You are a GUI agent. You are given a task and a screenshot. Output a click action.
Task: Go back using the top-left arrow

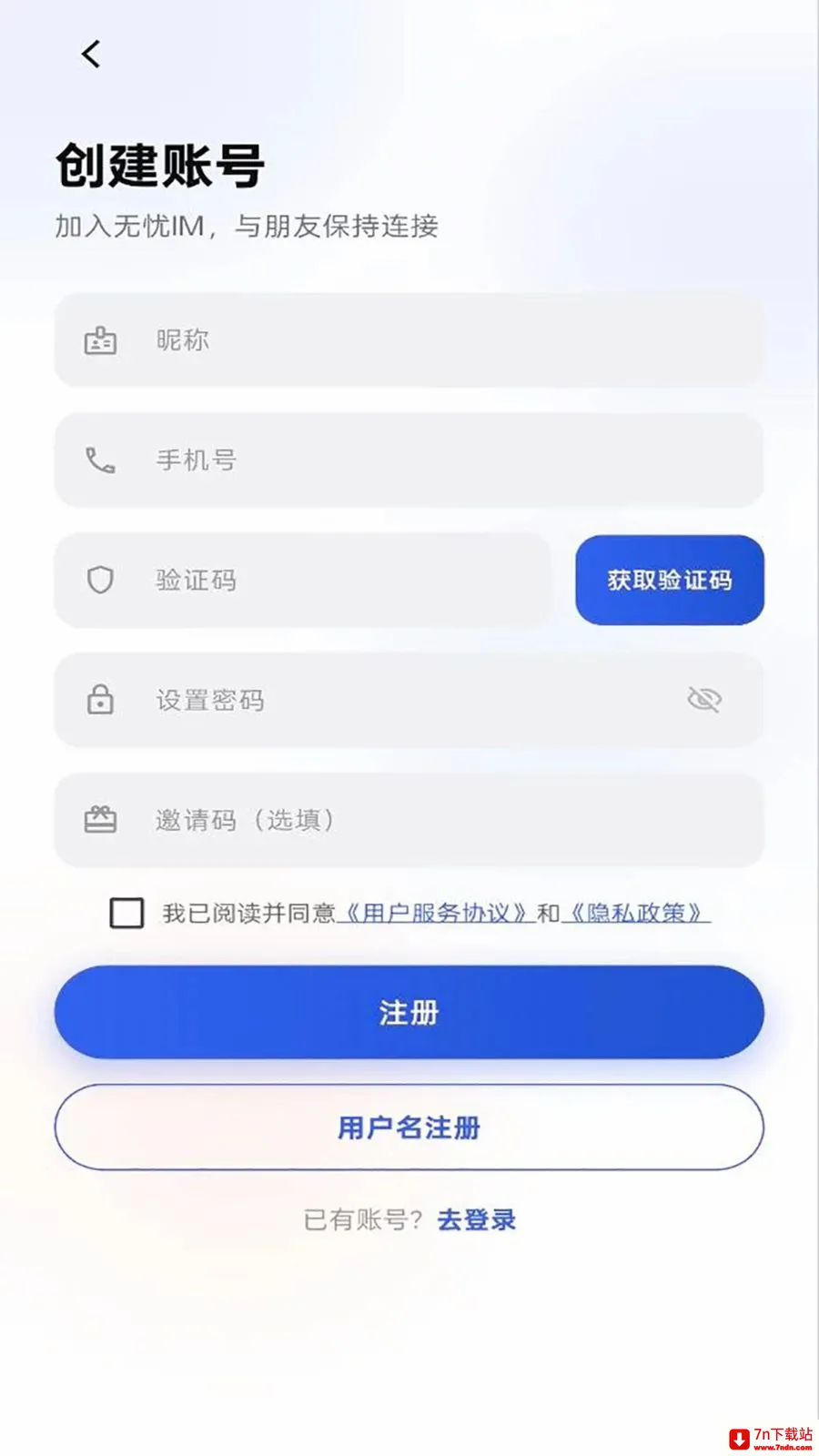[91, 55]
